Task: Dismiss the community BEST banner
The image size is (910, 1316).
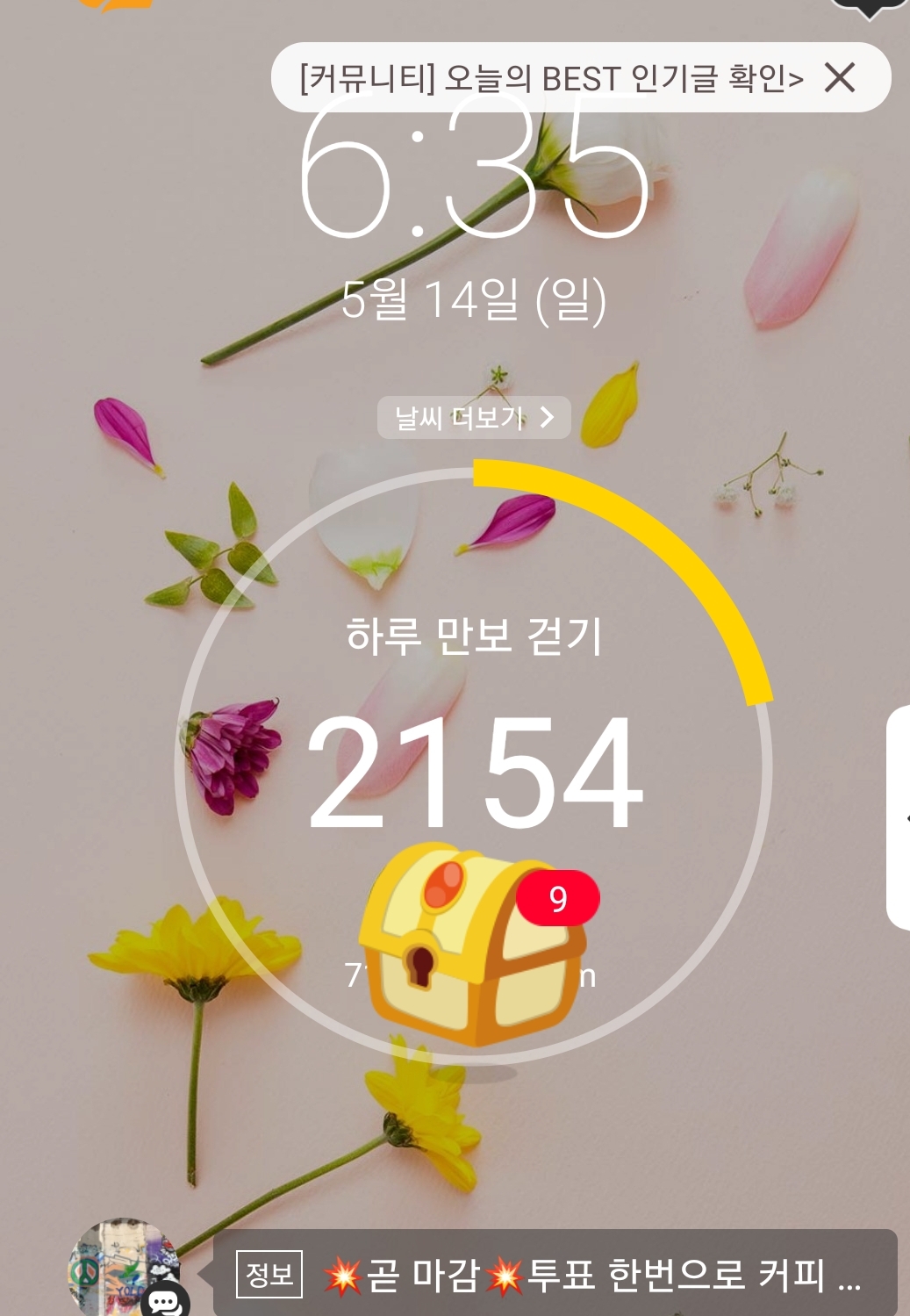Action: 840,78
